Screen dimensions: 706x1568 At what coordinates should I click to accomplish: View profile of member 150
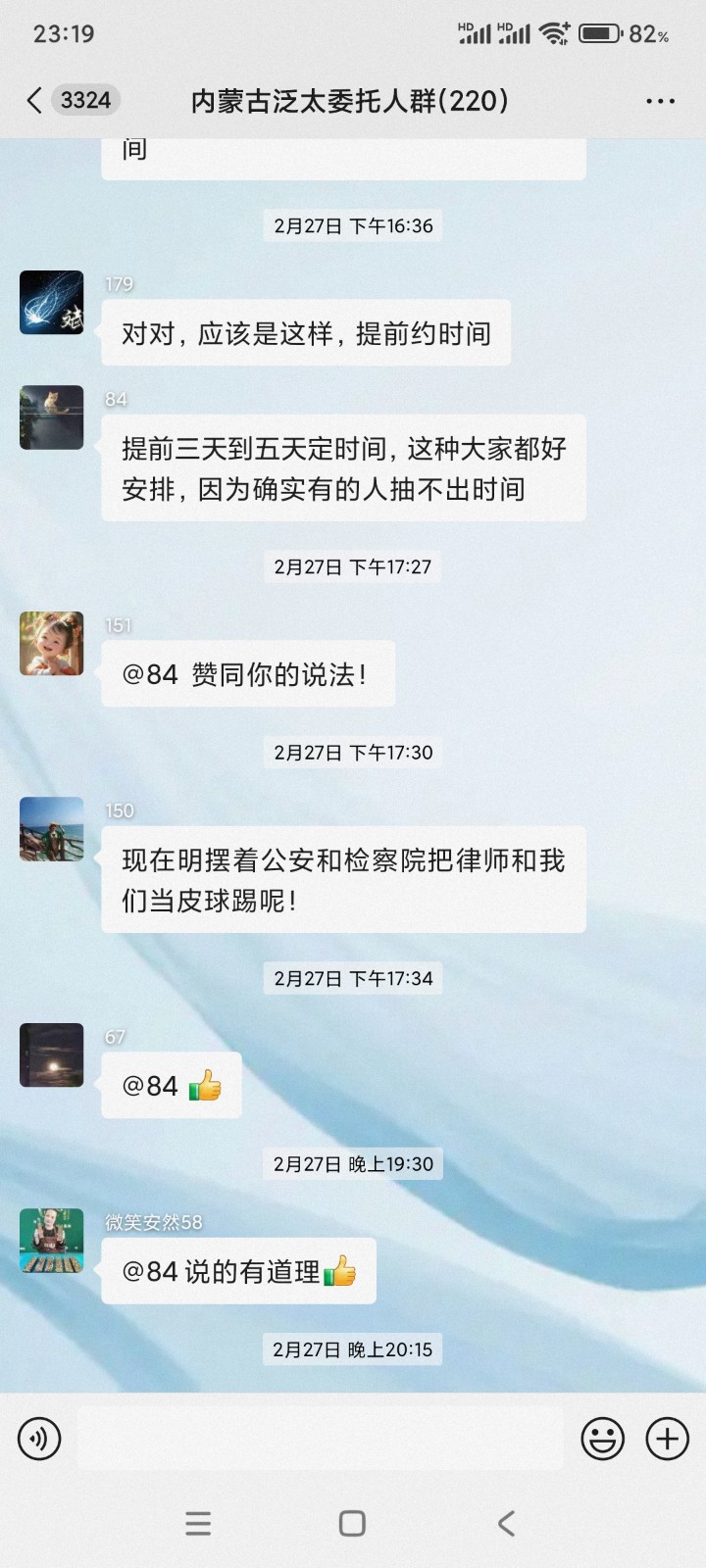tap(52, 829)
